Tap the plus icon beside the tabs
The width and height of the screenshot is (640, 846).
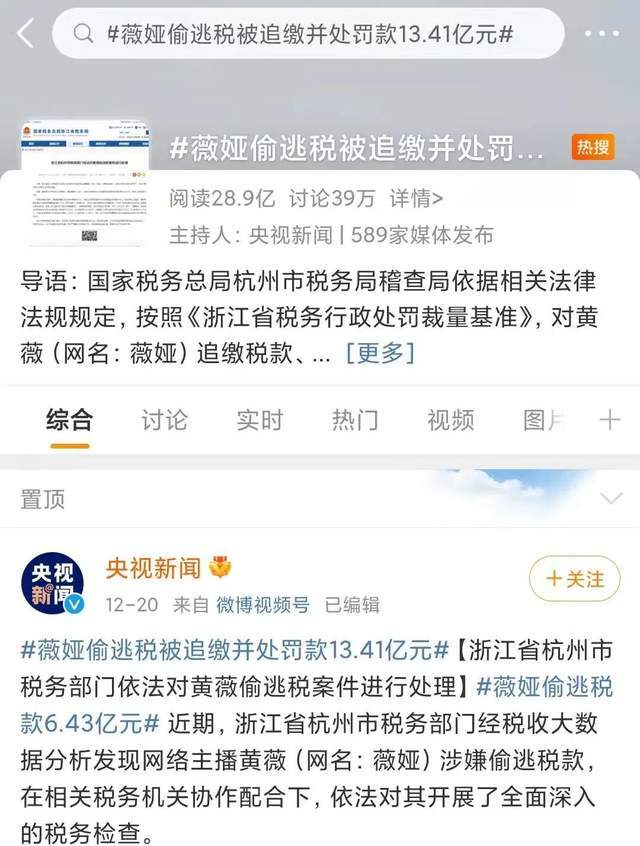click(610, 419)
